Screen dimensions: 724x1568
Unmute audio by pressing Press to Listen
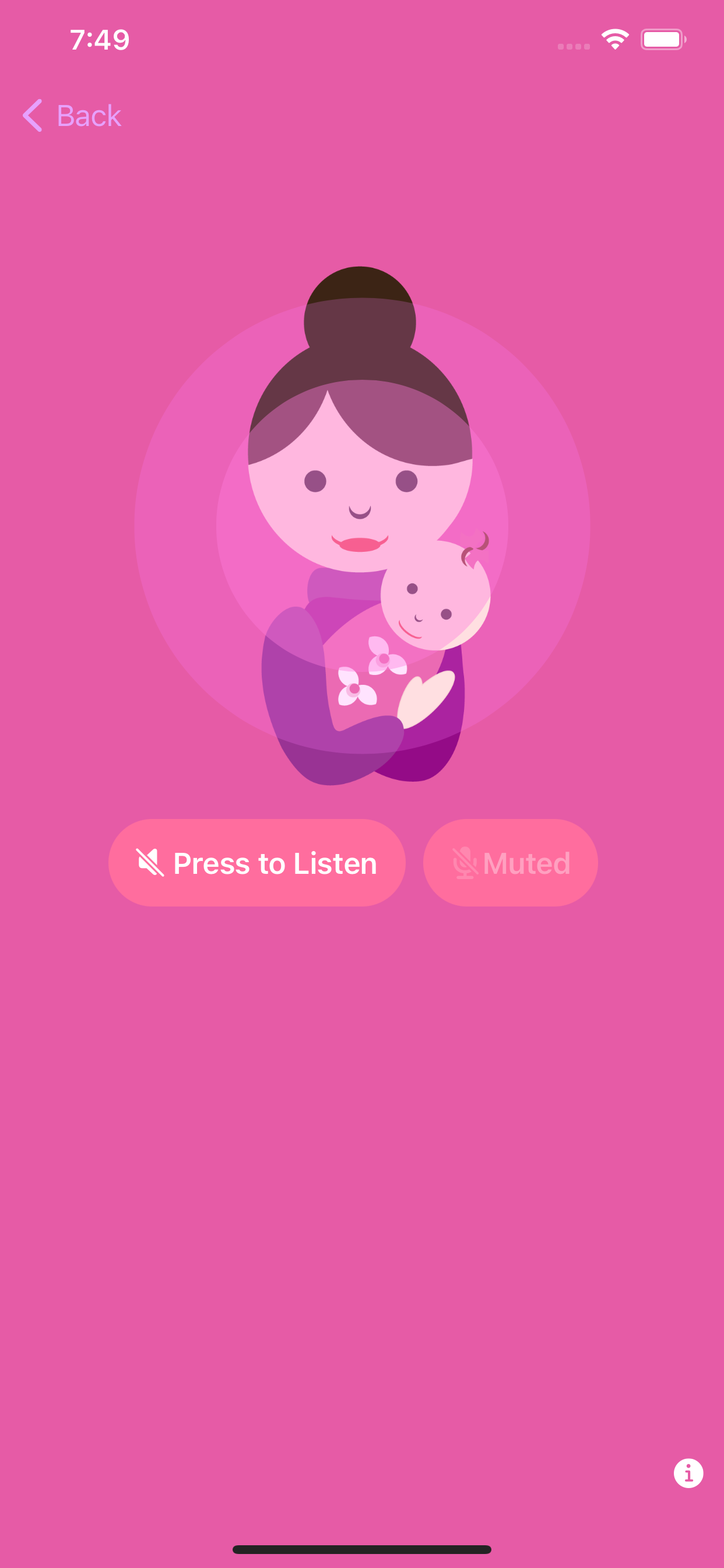257,862
